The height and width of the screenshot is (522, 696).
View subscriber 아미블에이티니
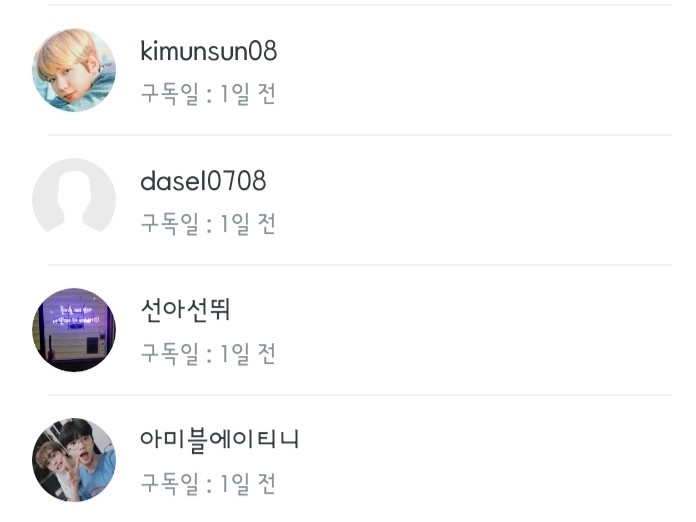348,459
